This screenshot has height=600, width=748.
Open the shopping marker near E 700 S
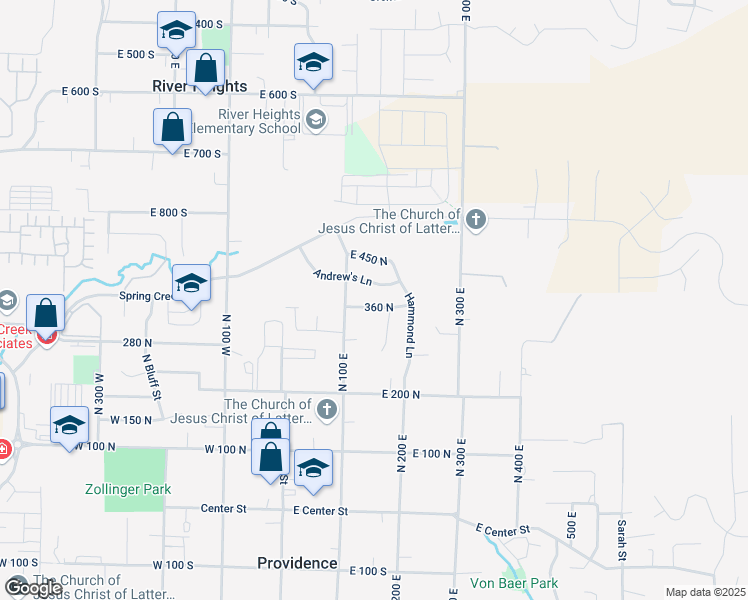point(172,127)
